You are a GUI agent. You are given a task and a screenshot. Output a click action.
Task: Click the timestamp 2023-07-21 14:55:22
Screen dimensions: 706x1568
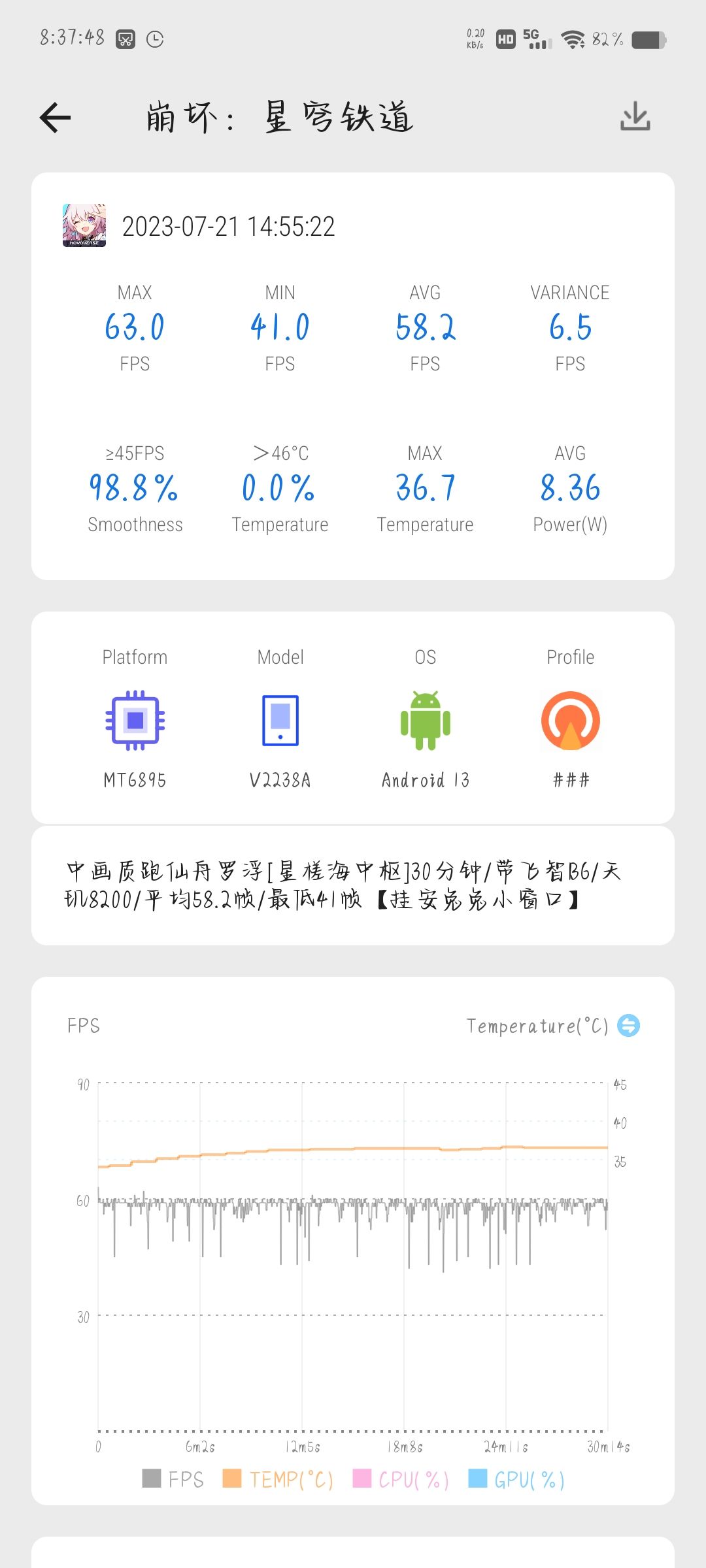click(x=228, y=226)
